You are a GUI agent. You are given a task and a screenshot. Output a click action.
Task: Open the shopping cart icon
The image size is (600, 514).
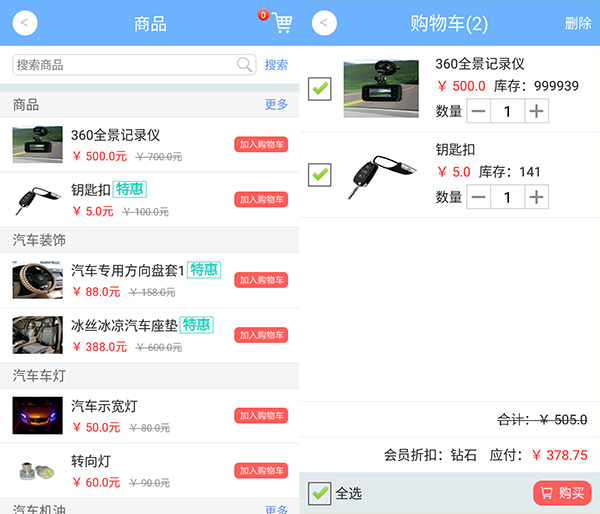pyautogui.click(x=281, y=22)
